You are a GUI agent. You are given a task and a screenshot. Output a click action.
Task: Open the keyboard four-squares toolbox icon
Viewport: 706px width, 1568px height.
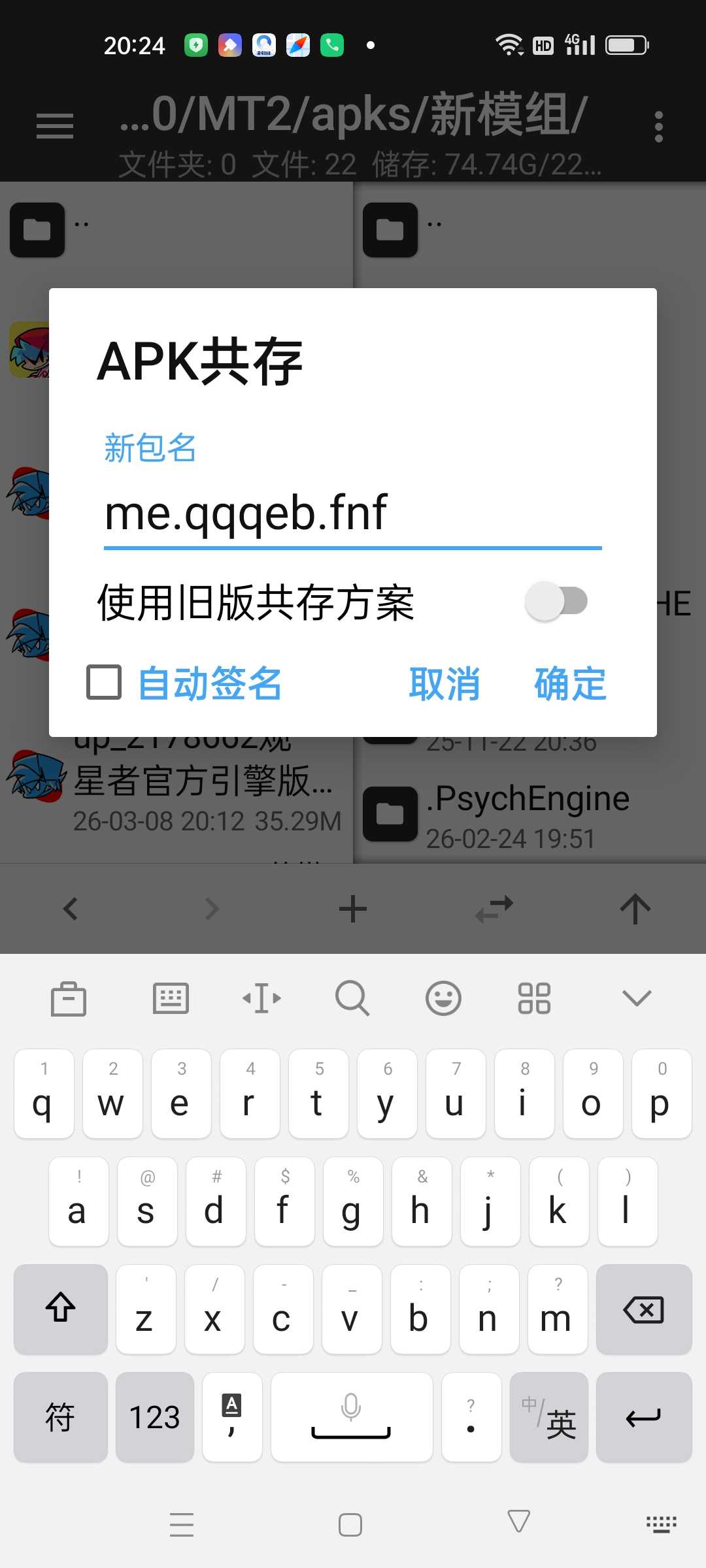pos(534,998)
